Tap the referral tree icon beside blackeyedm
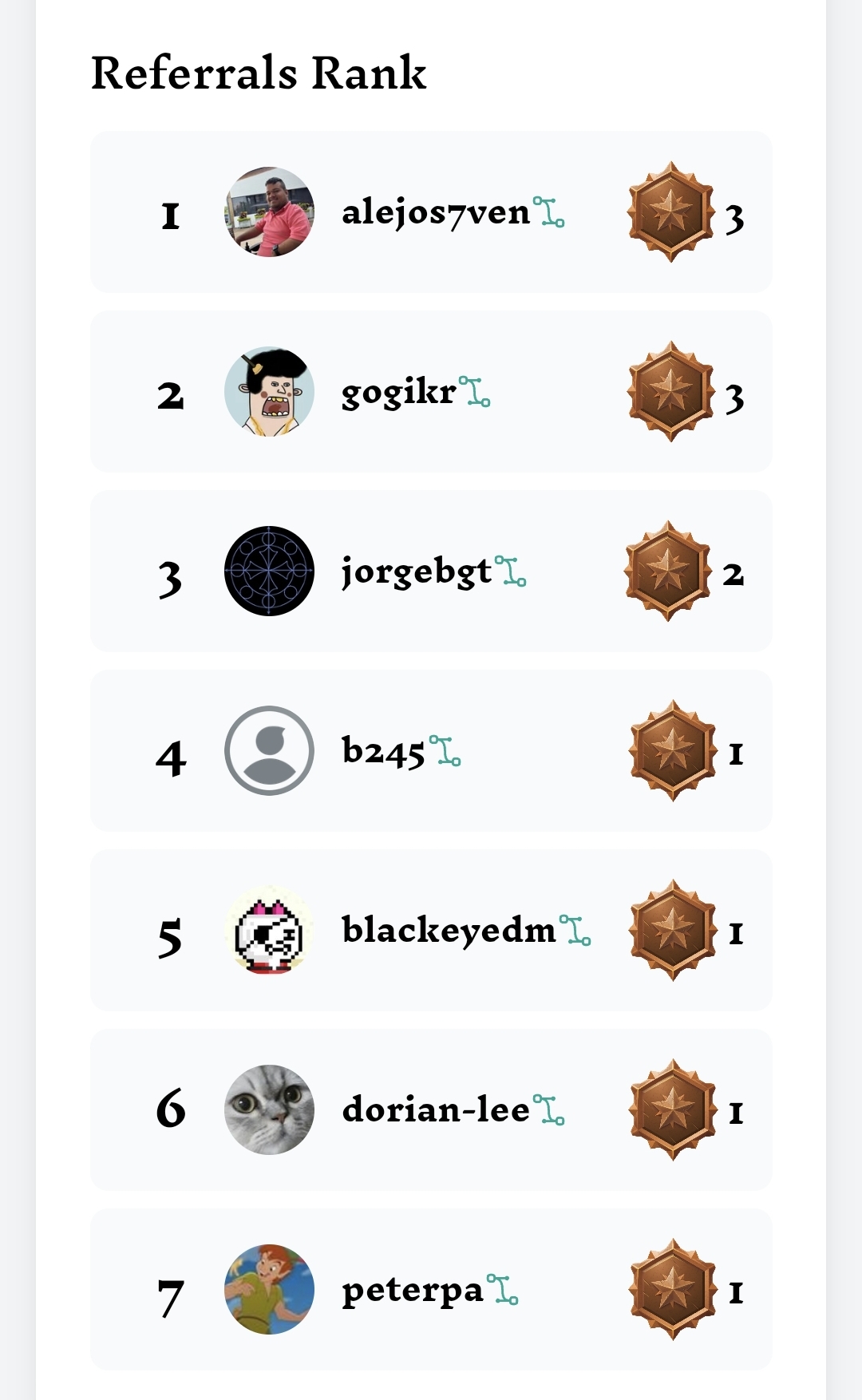The width and height of the screenshot is (862, 1400). (575, 931)
